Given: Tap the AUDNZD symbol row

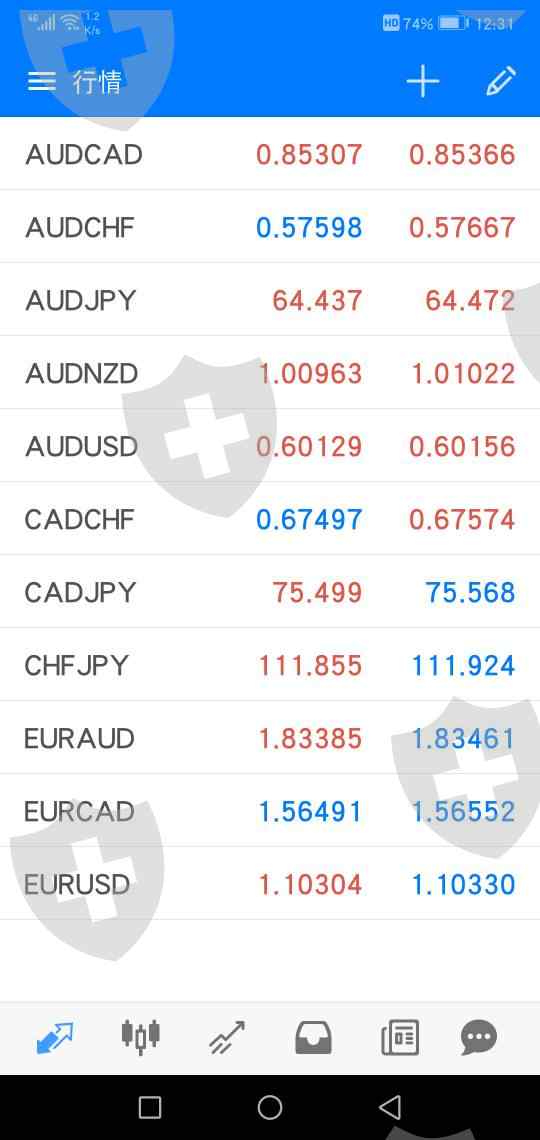Looking at the screenshot, I should [x=270, y=373].
